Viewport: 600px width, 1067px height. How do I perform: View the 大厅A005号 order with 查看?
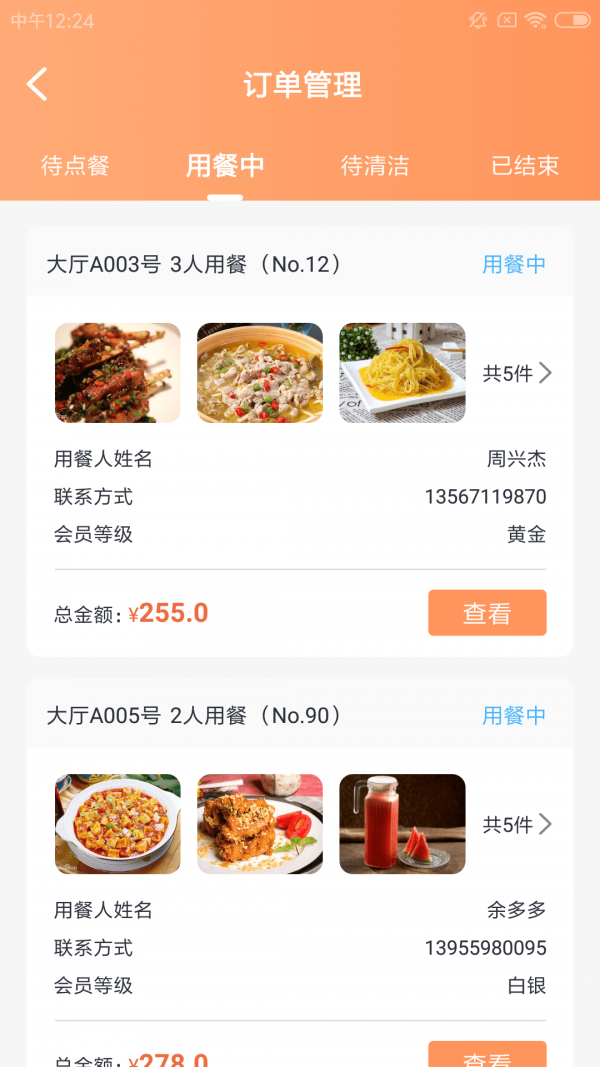[487, 1055]
